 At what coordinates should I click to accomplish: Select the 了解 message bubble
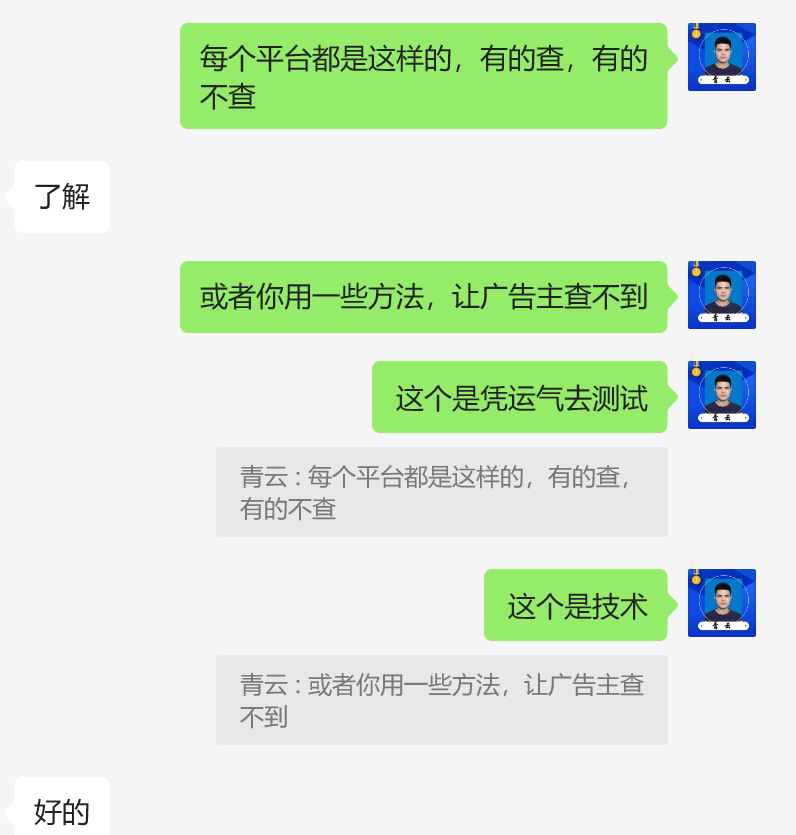pos(61,197)
